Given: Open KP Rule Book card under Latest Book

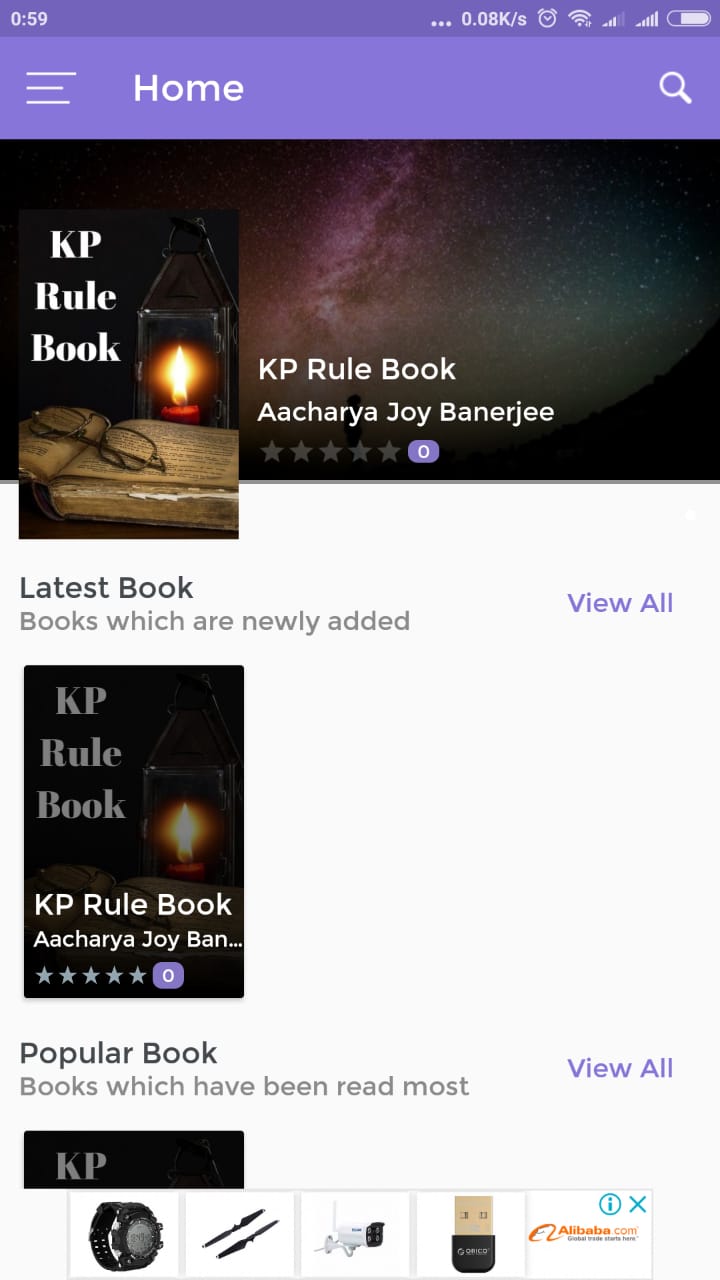Looking at the screenshot, I should click(134, 830).
